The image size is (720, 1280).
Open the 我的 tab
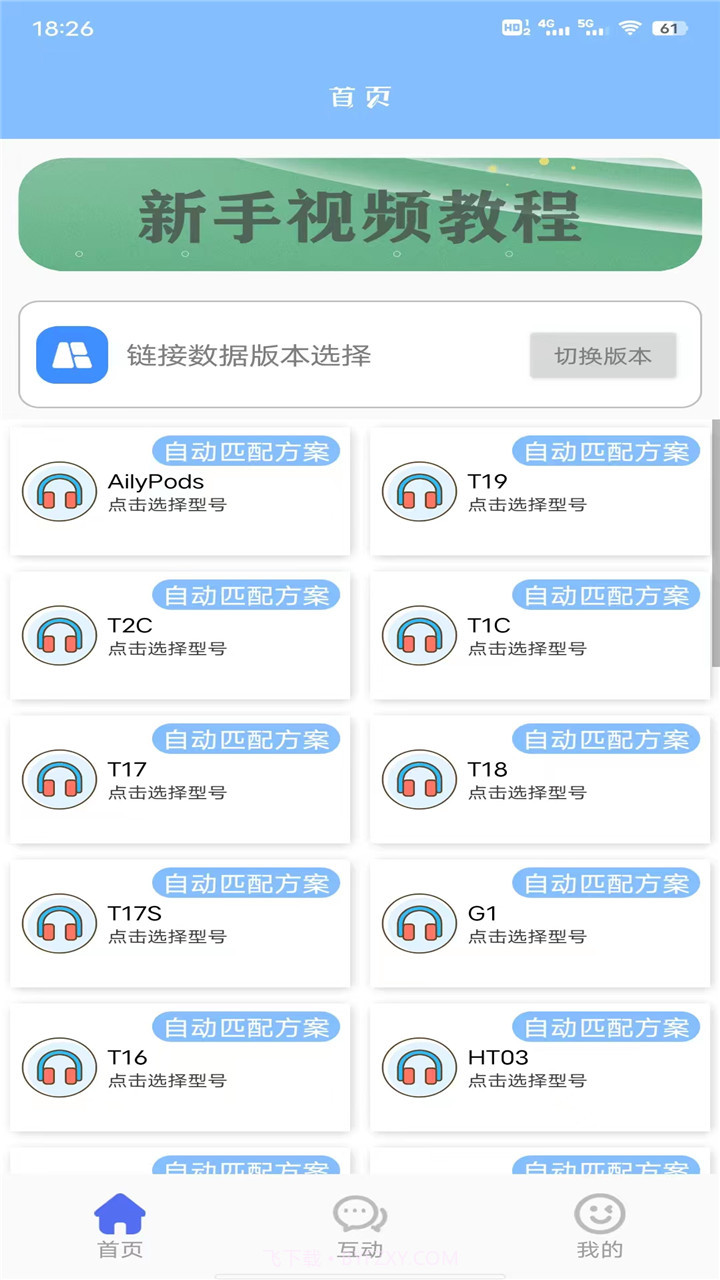click(x=599, y=1228)
